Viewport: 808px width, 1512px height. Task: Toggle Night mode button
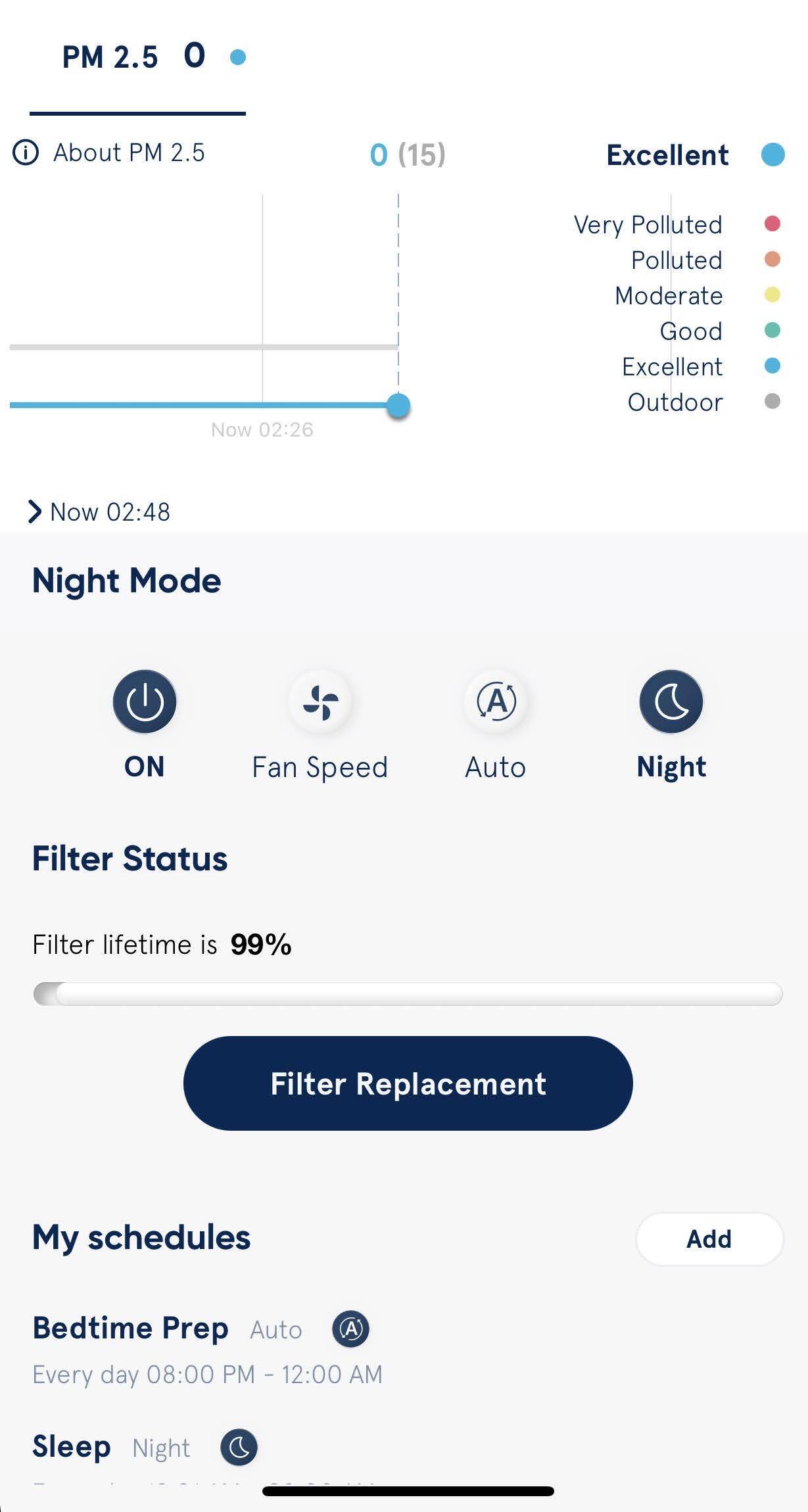(x=671, y=701)
